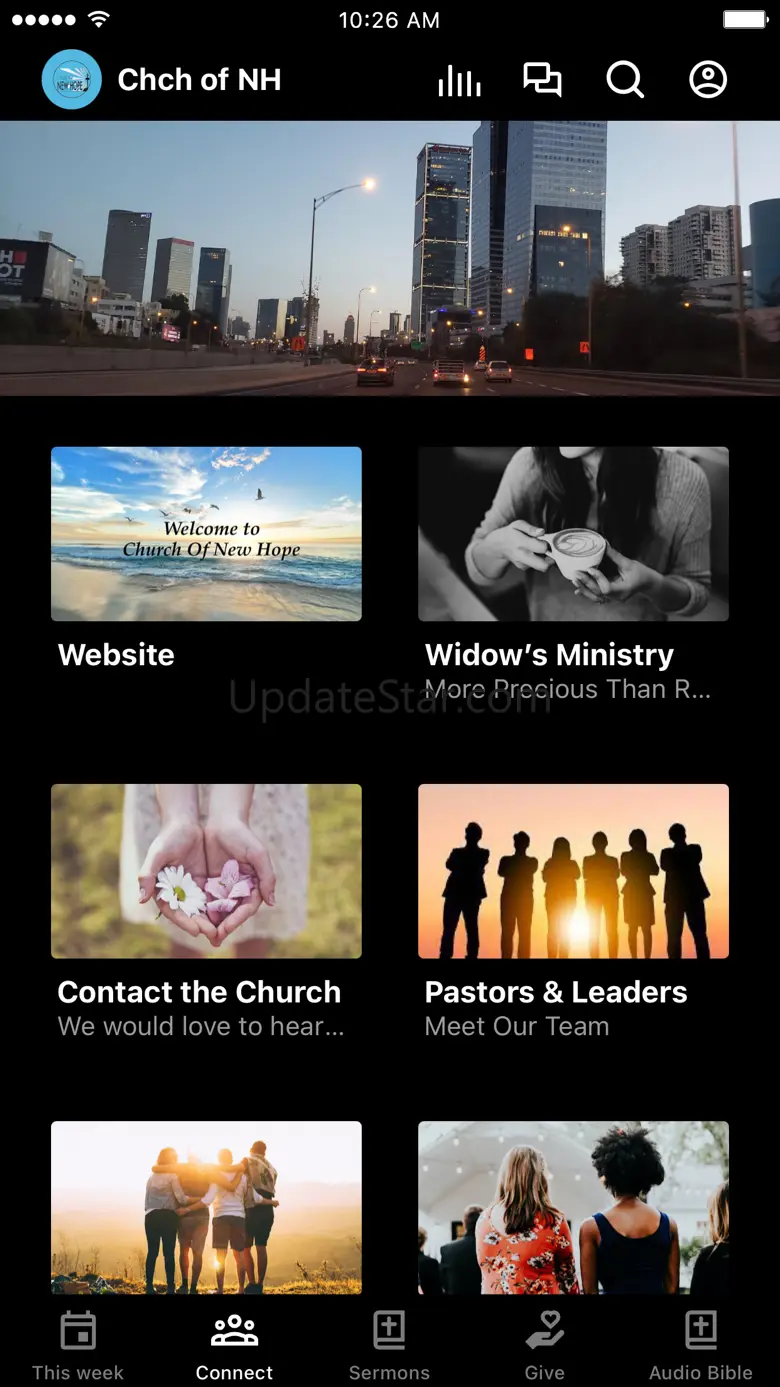Screen dimensions: 780x1387
Task: Select the Connect tab
Action: click(x=234, y=1345)
